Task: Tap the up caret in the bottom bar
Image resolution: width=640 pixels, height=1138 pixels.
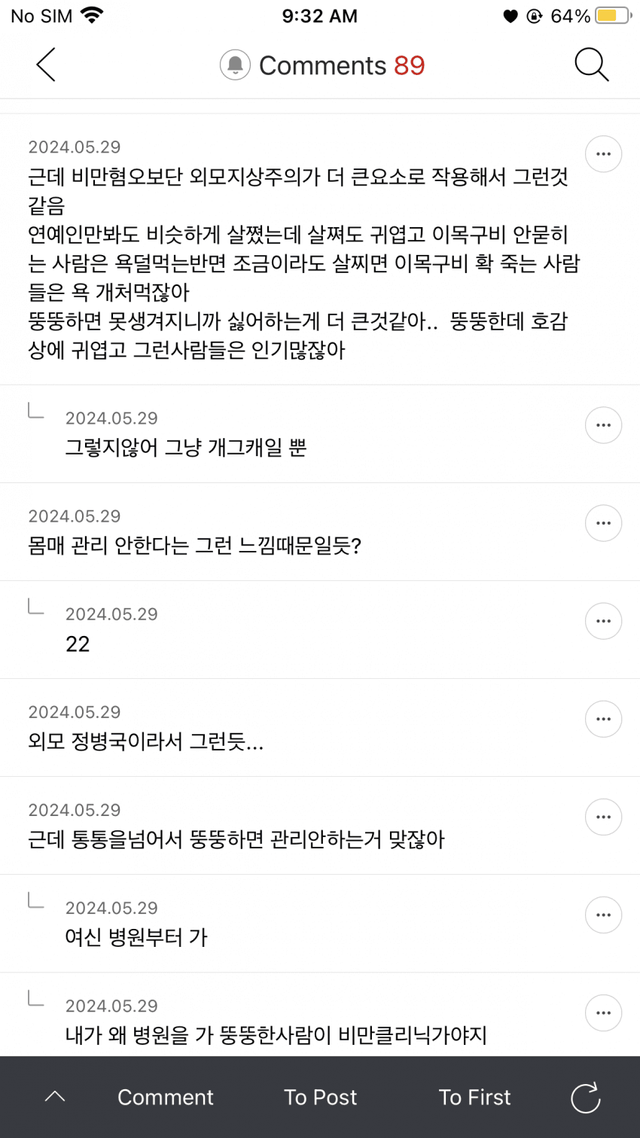Action: pyautogui.click(x=56, y=1097)
